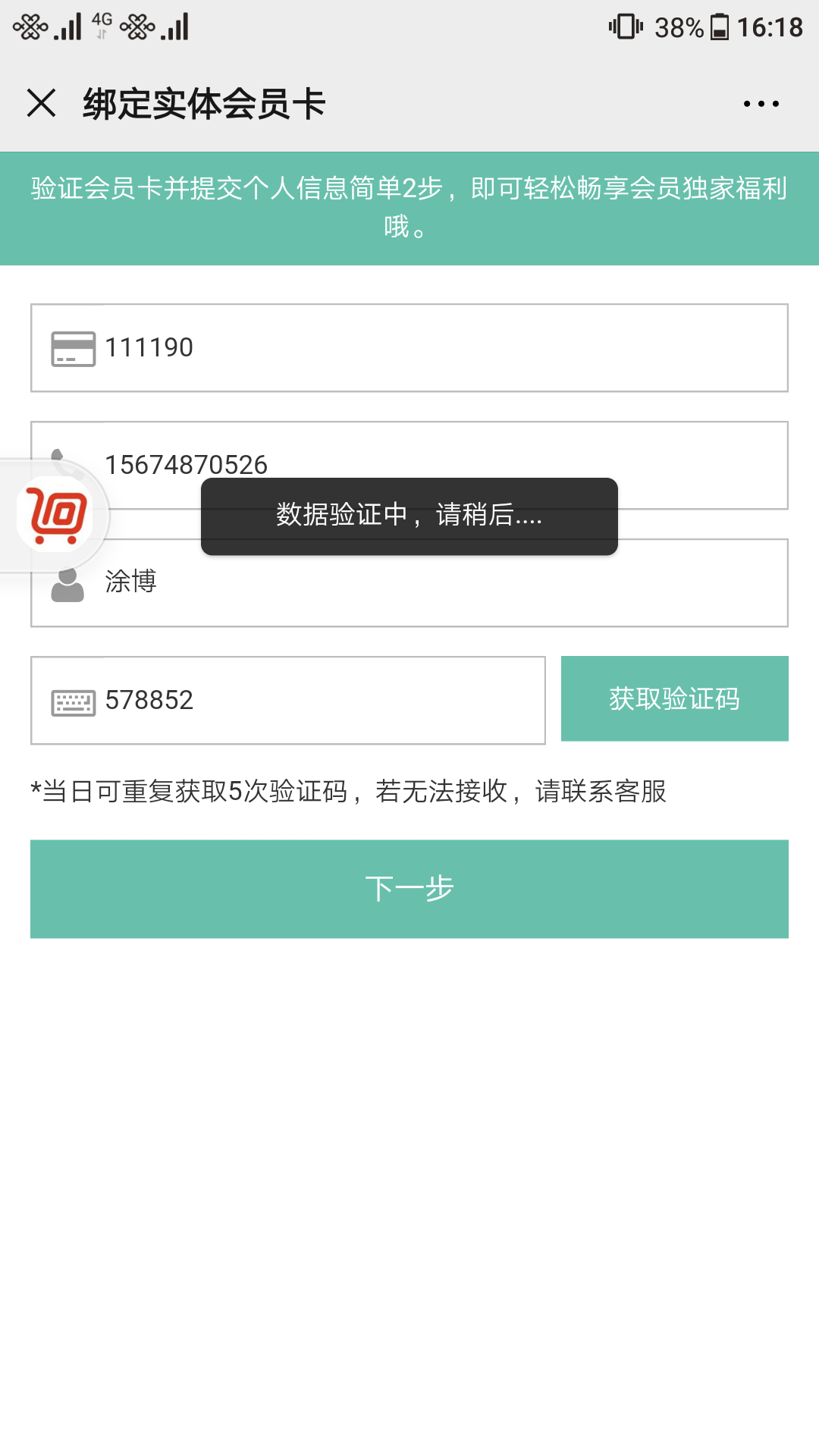Edit the verification code field
This screenshot has width=819, height=1456.
tap(288, 700)
